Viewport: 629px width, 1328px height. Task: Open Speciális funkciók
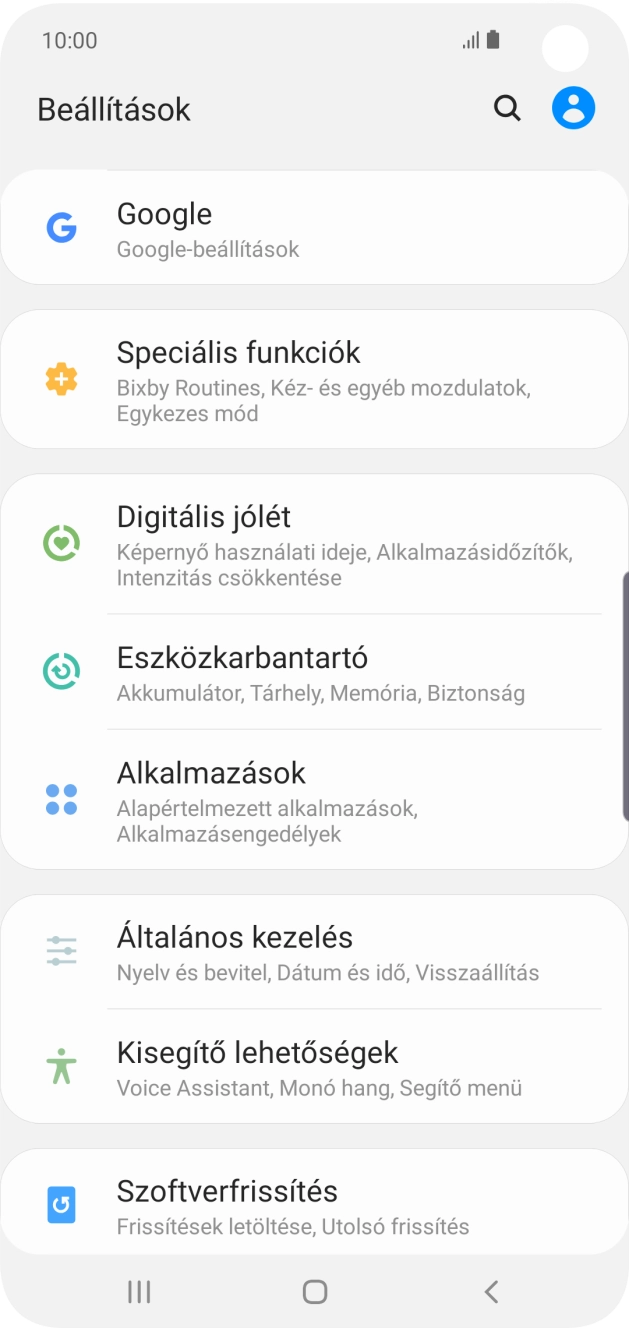(314, 380)
